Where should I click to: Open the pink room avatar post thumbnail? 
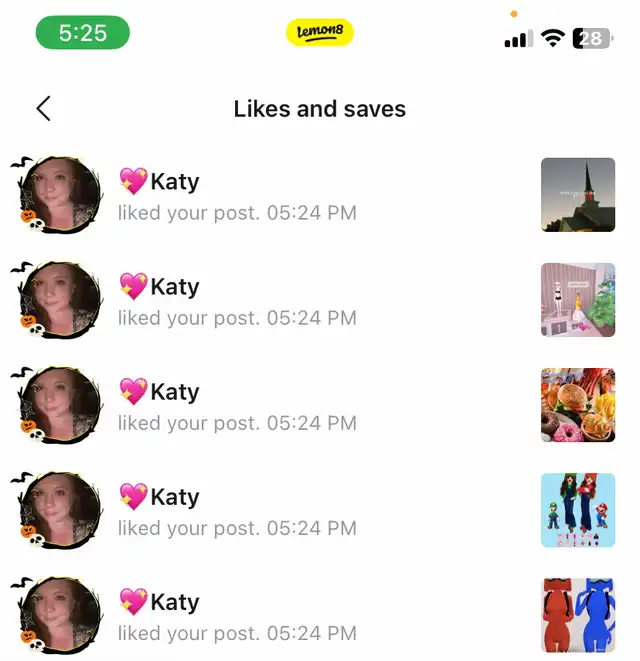pyautogui.click(x=577, y=300)
